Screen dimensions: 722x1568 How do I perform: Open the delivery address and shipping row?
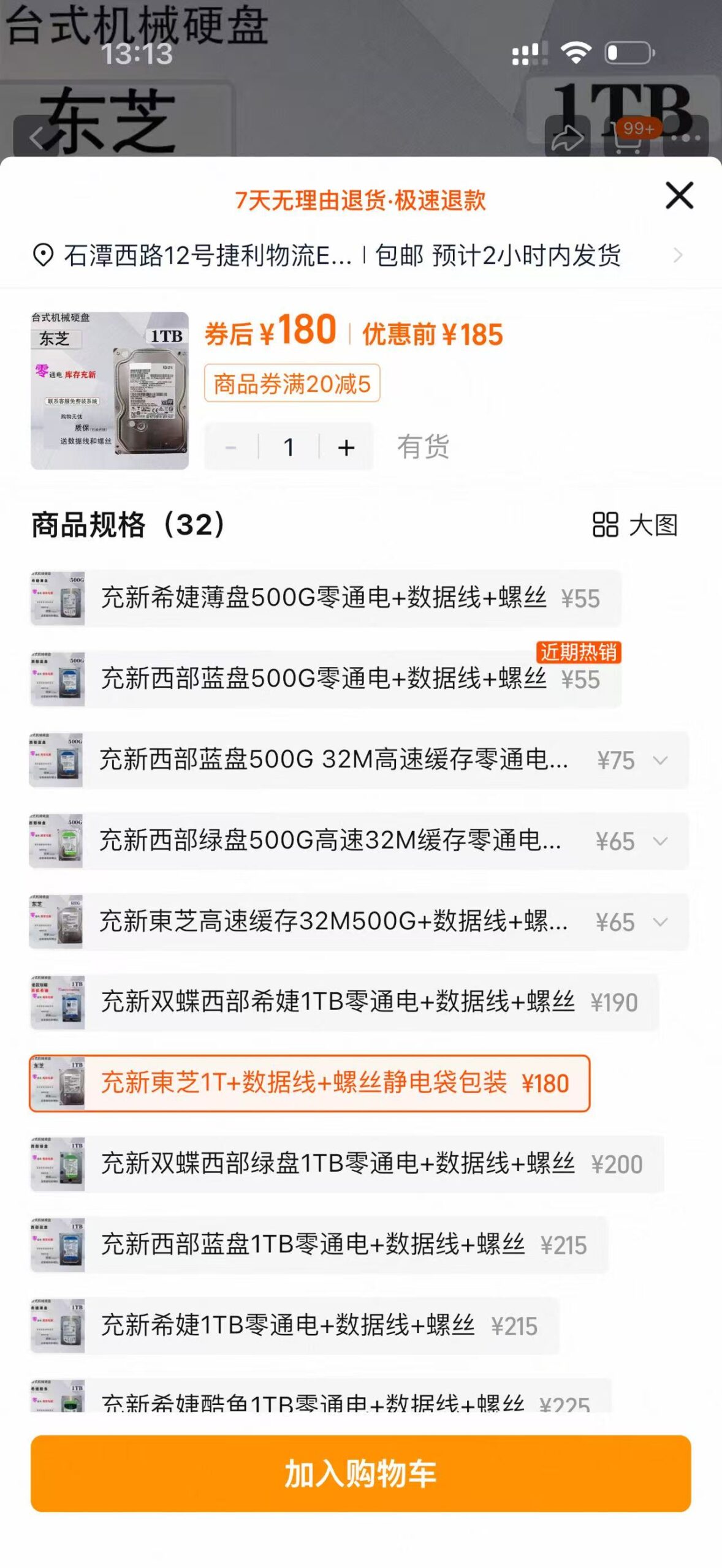(355, 255)
